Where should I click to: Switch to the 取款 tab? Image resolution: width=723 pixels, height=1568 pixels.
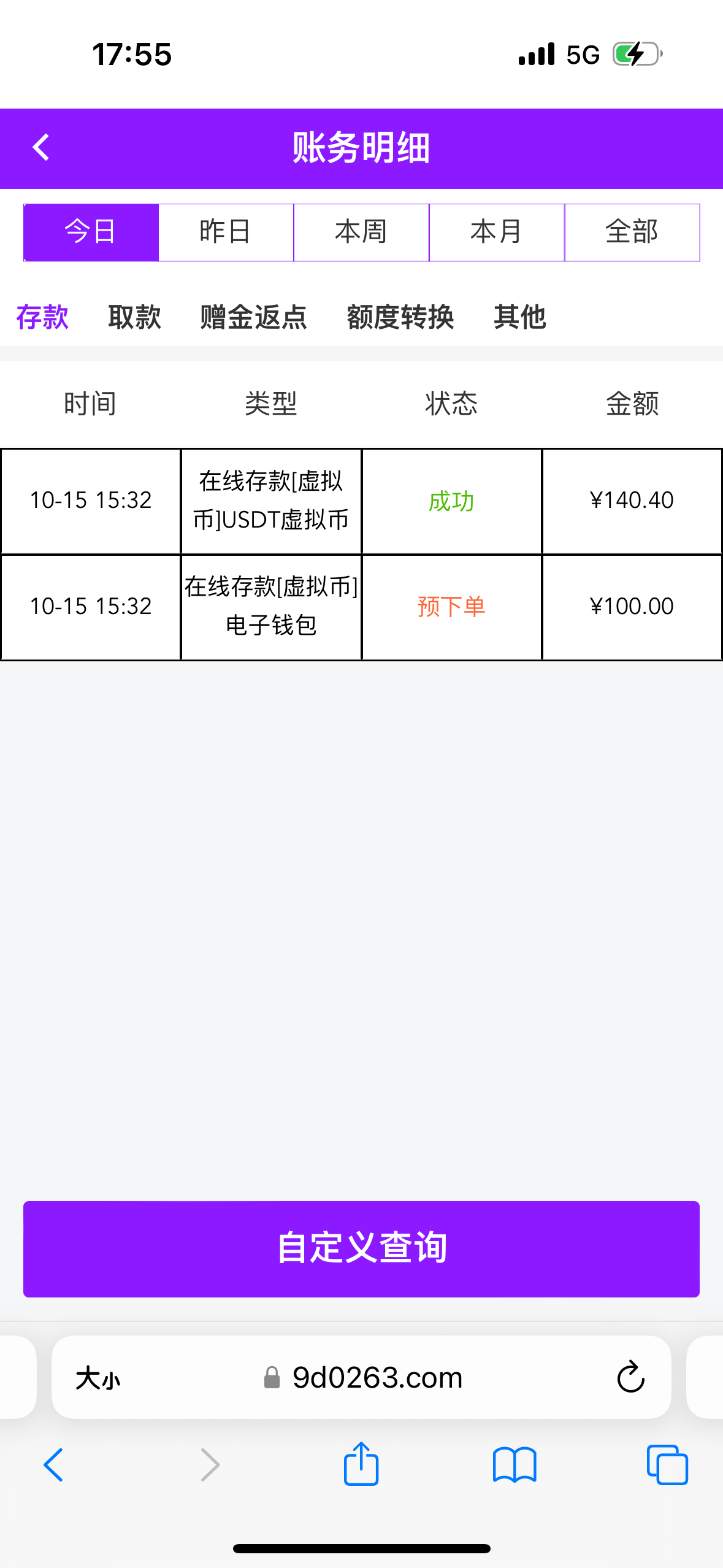pyautogui.click(x=134, y=317)
